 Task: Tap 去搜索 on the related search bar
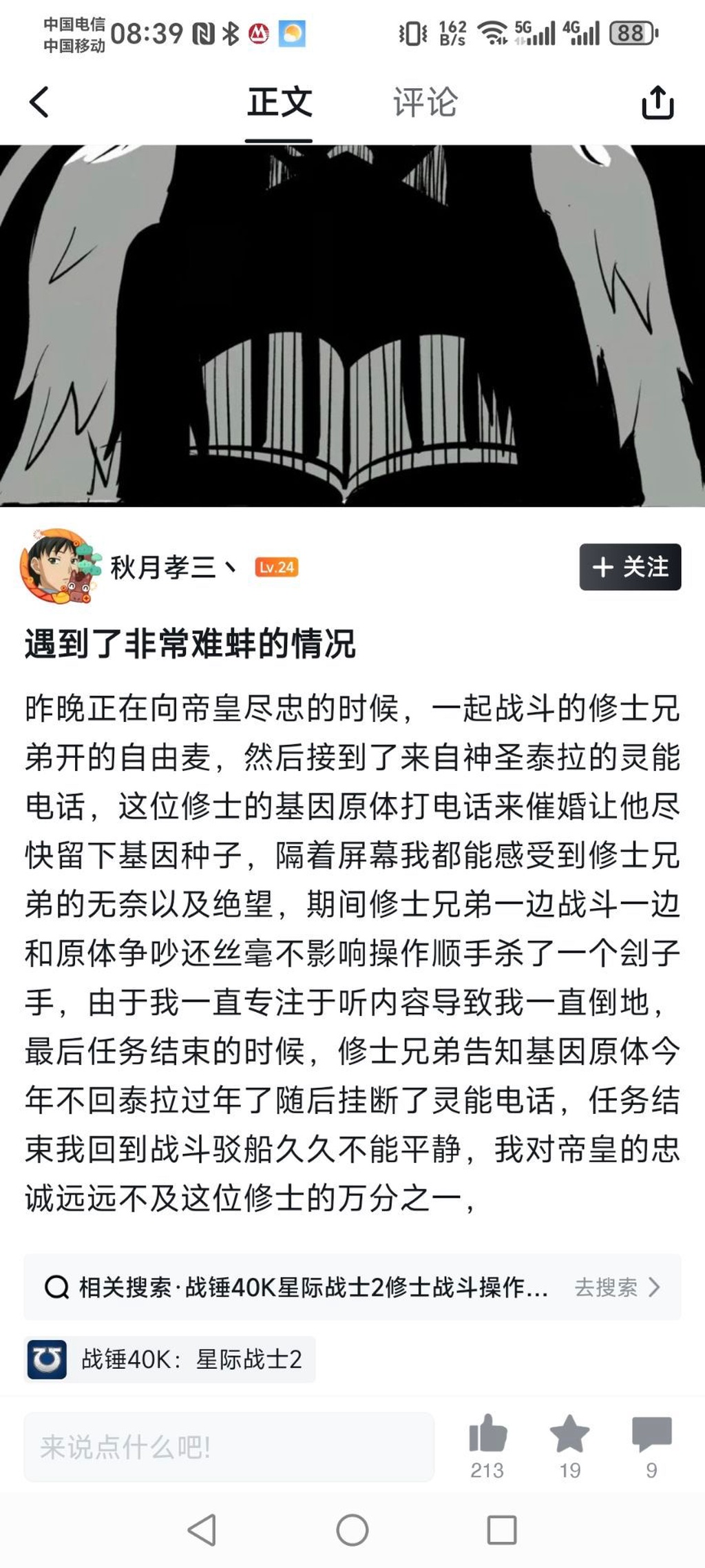click(x=617, y=1287)
